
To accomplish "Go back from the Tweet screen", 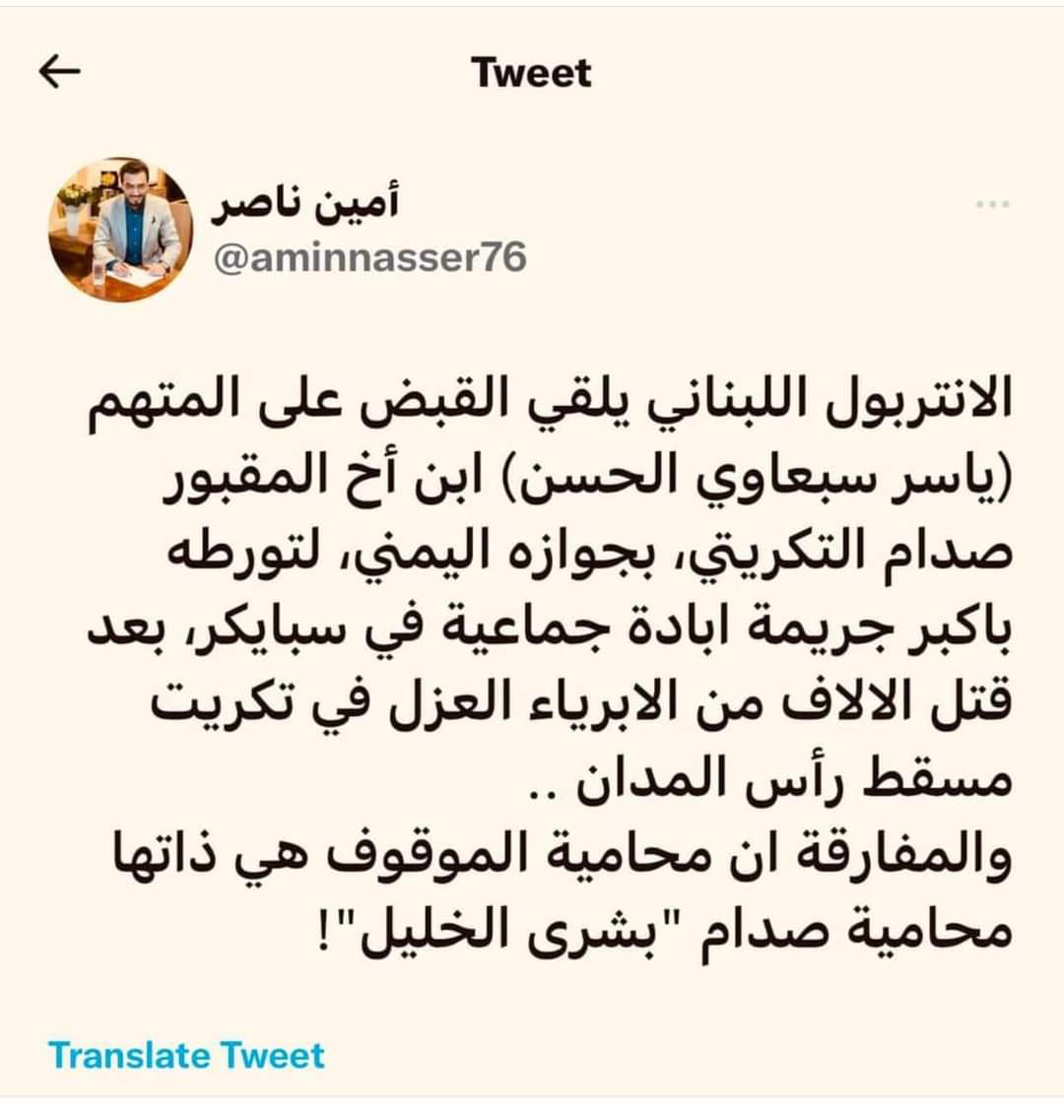I will click(x=59, y=71).
